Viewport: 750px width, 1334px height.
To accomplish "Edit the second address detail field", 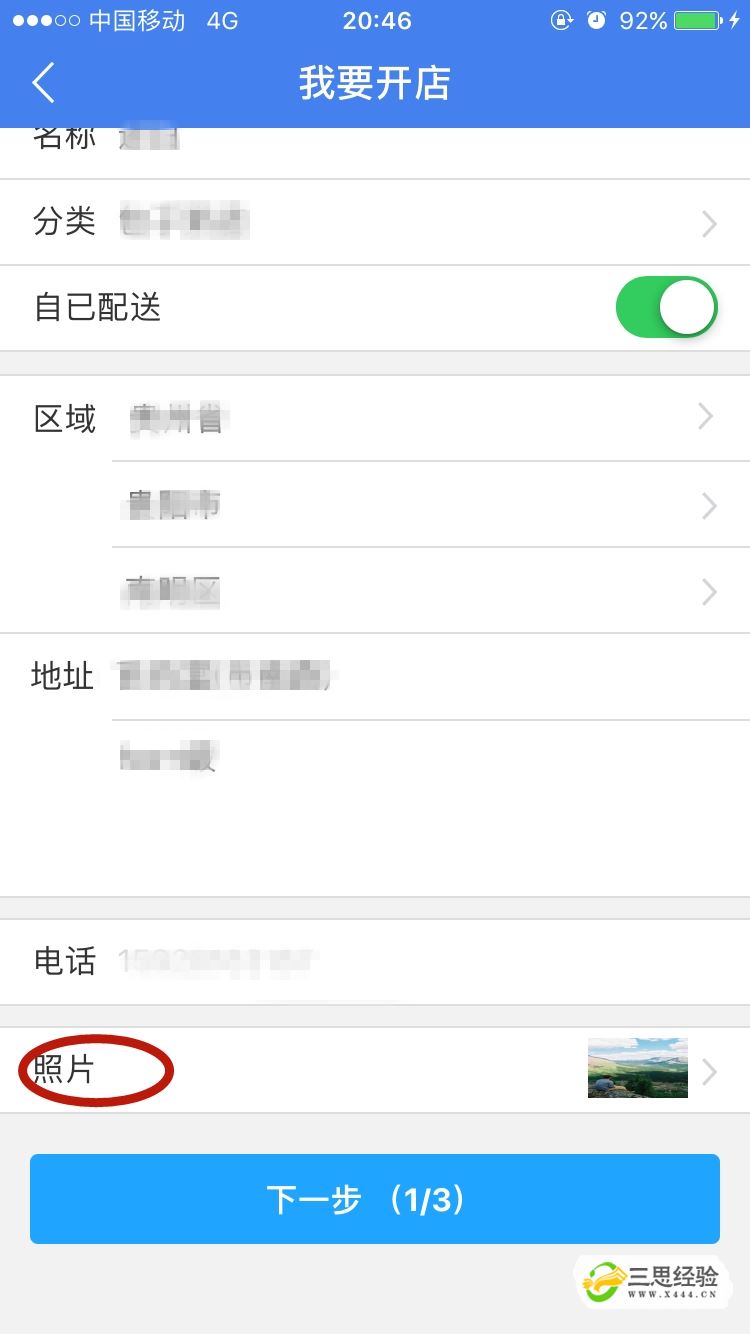I will (x=431, y=808).
